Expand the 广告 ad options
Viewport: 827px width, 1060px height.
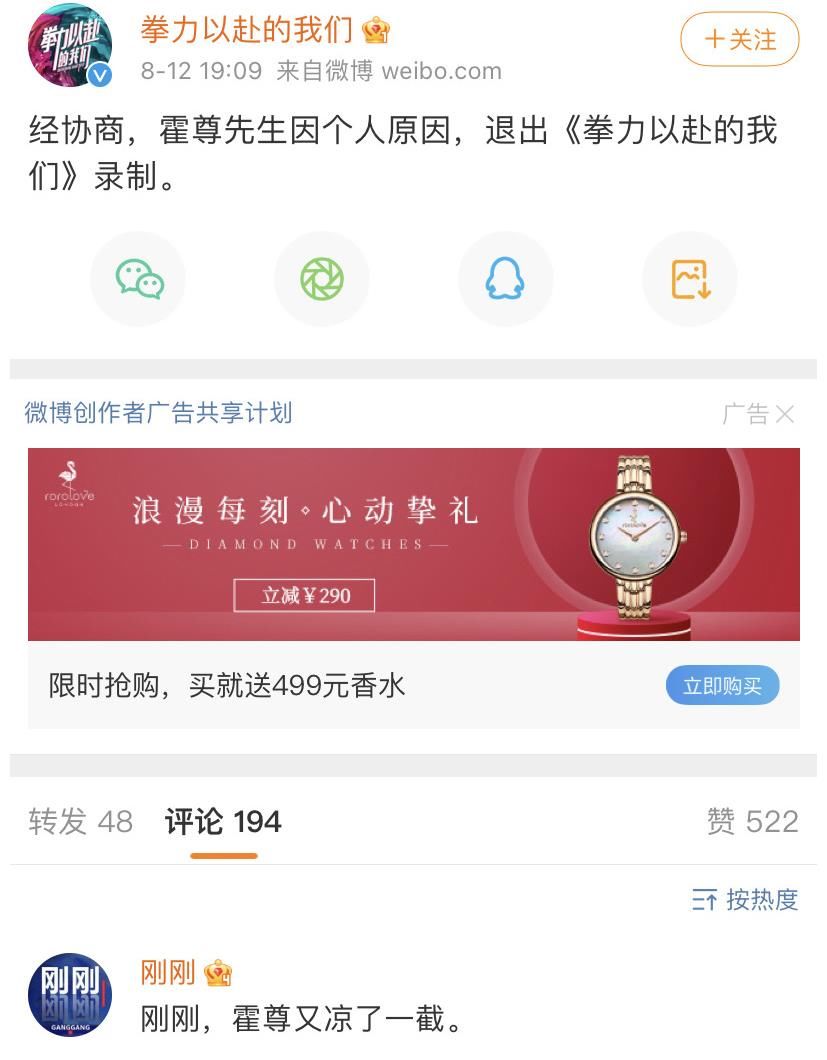(744, 414)
